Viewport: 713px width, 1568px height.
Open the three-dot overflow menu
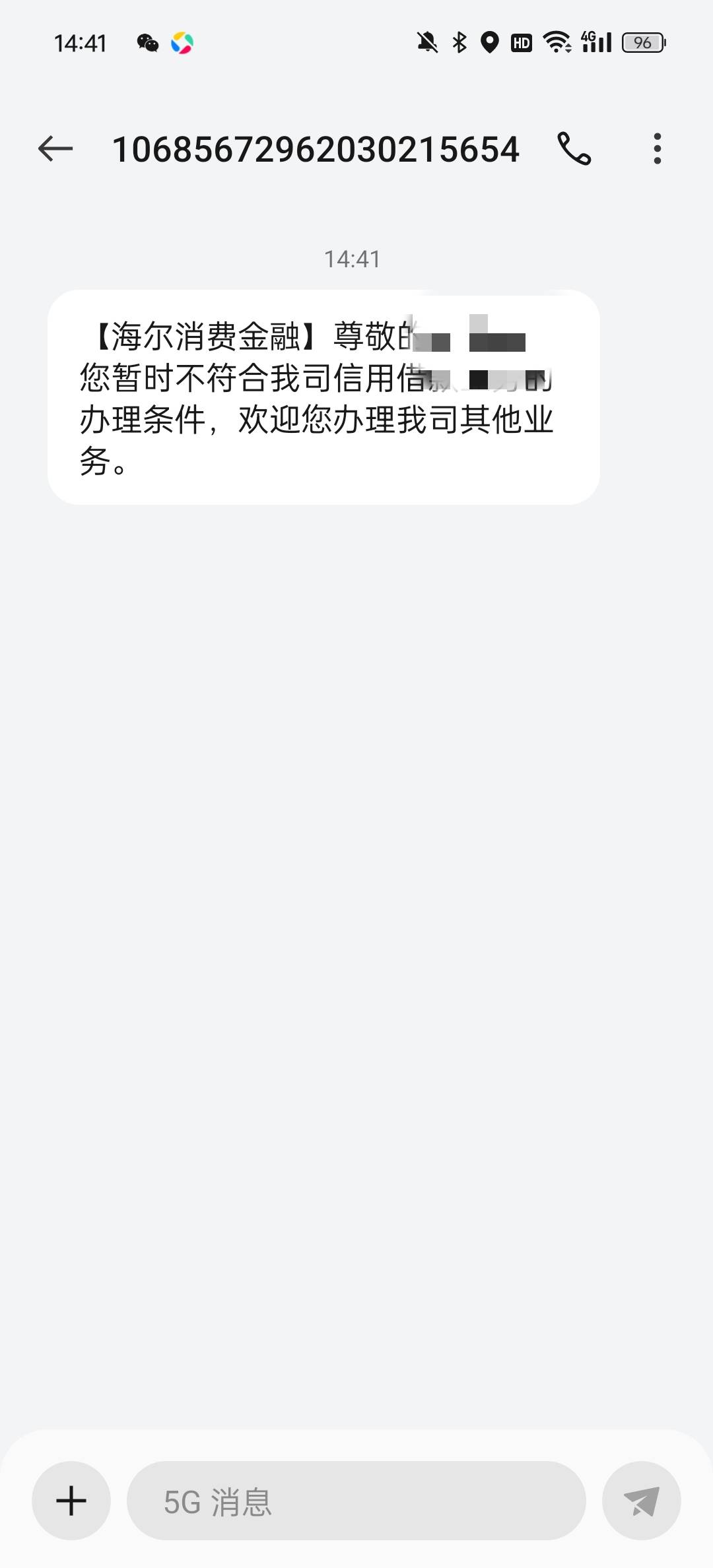657,148
